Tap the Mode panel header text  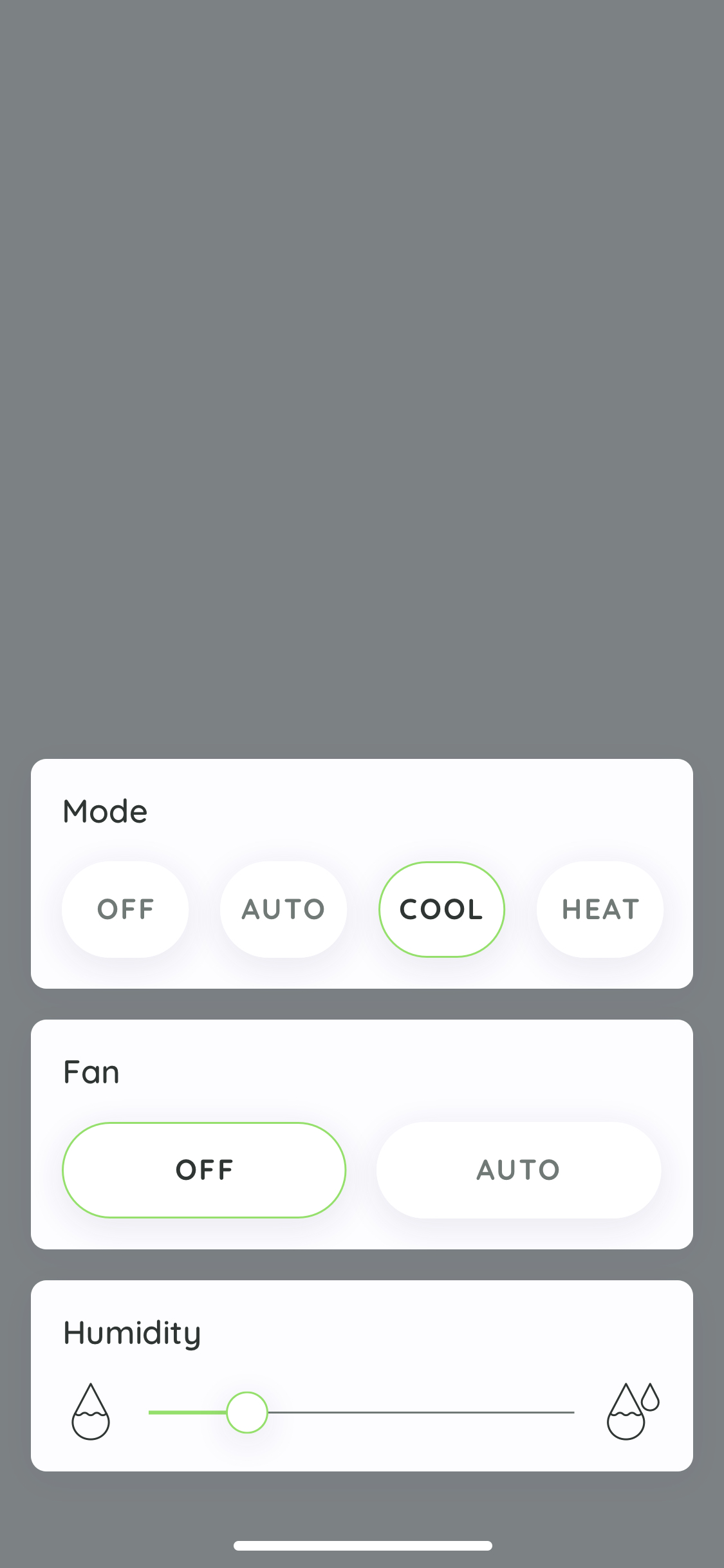click(105, 811)
